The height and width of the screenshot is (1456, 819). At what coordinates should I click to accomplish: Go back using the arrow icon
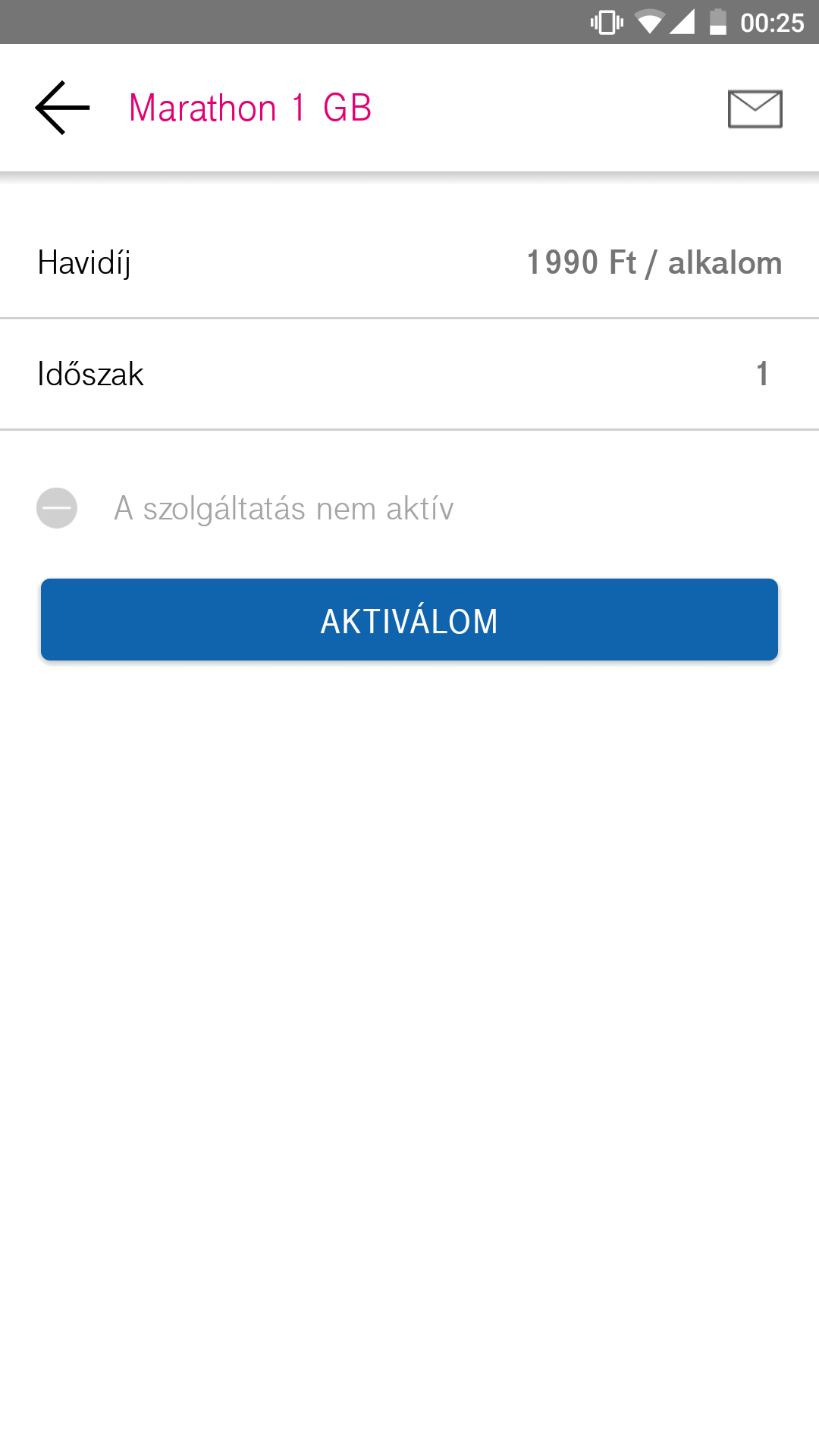[62, 108]
